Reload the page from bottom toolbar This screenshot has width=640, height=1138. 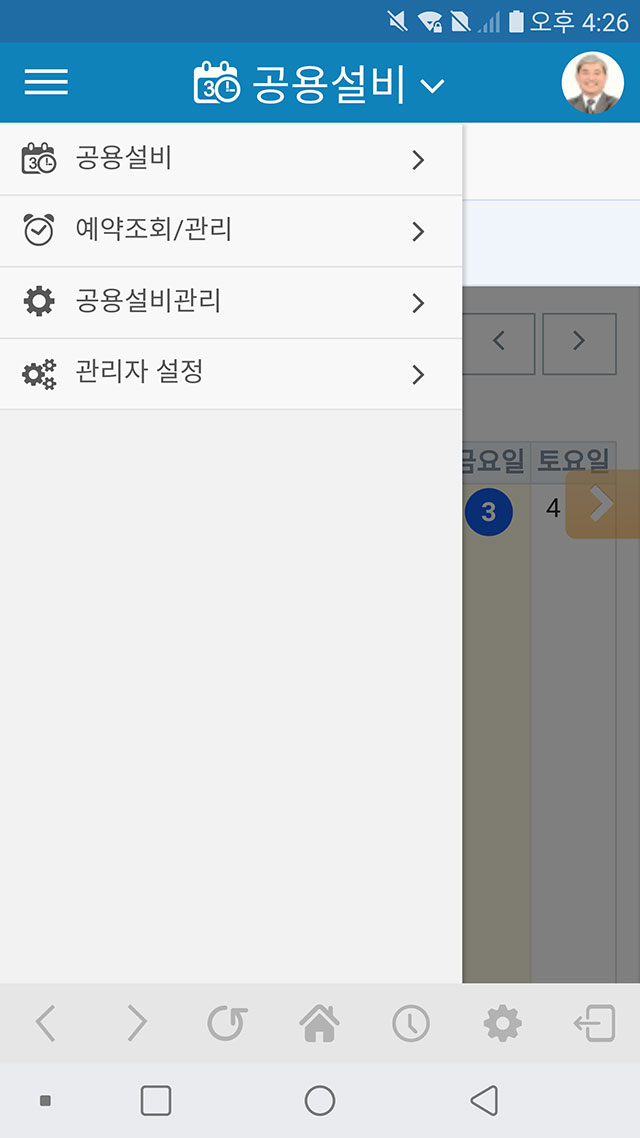click(227, 1023)
